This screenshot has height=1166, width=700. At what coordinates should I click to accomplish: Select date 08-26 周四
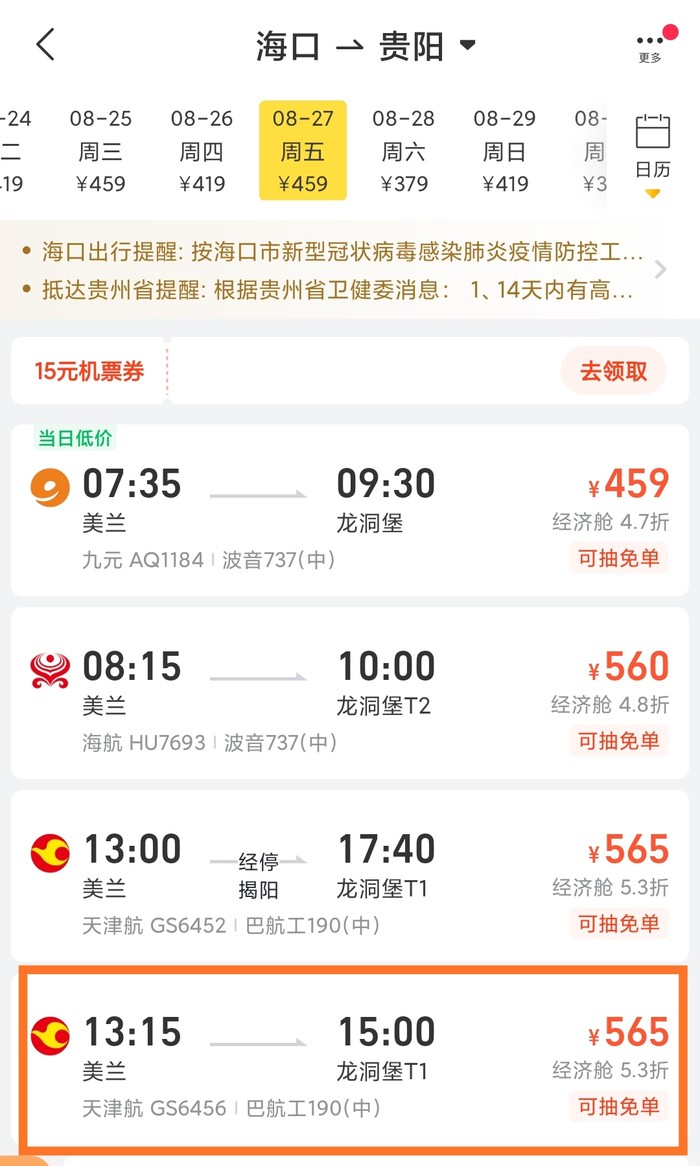pyautogui.click(x=201, y=150)
